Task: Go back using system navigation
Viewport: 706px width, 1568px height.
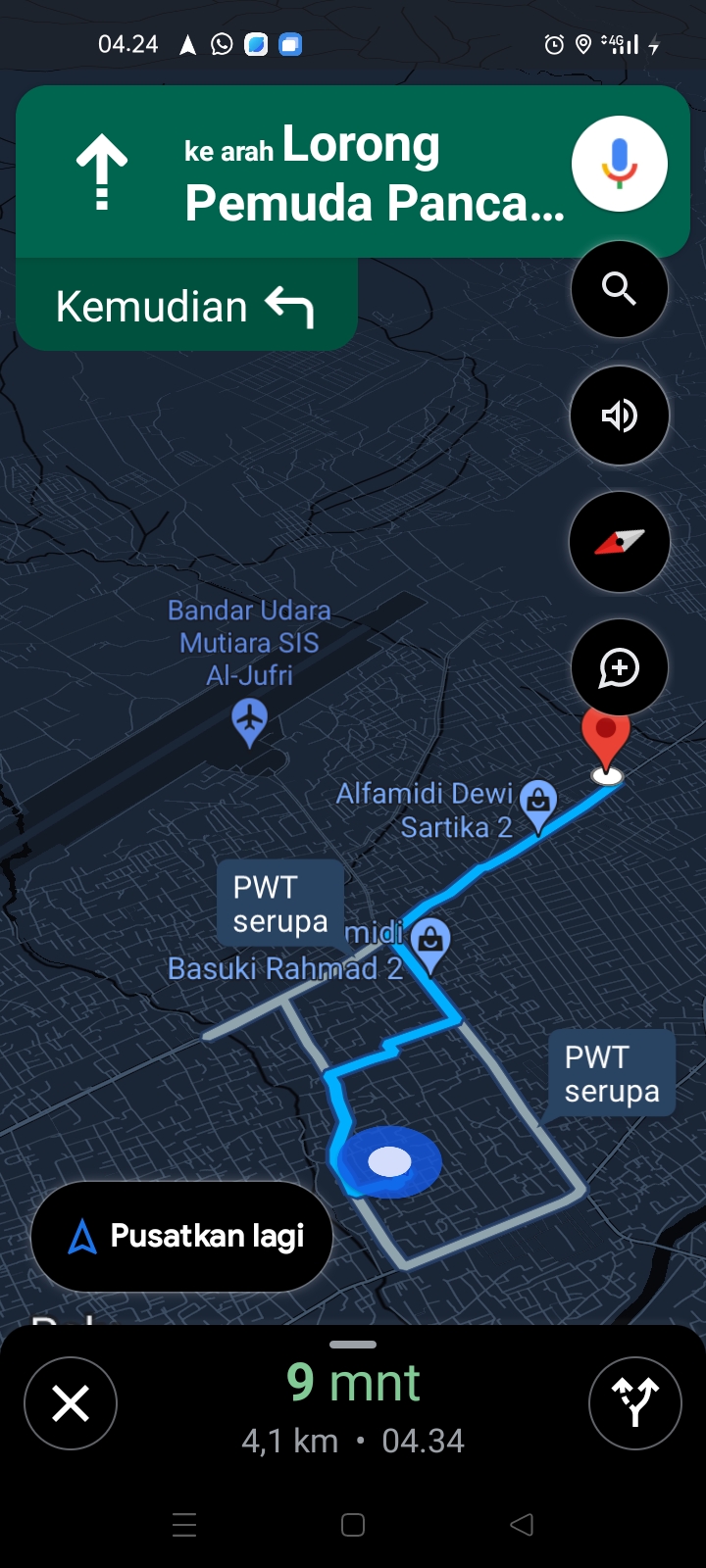Action: click(x=522, y=1524)
